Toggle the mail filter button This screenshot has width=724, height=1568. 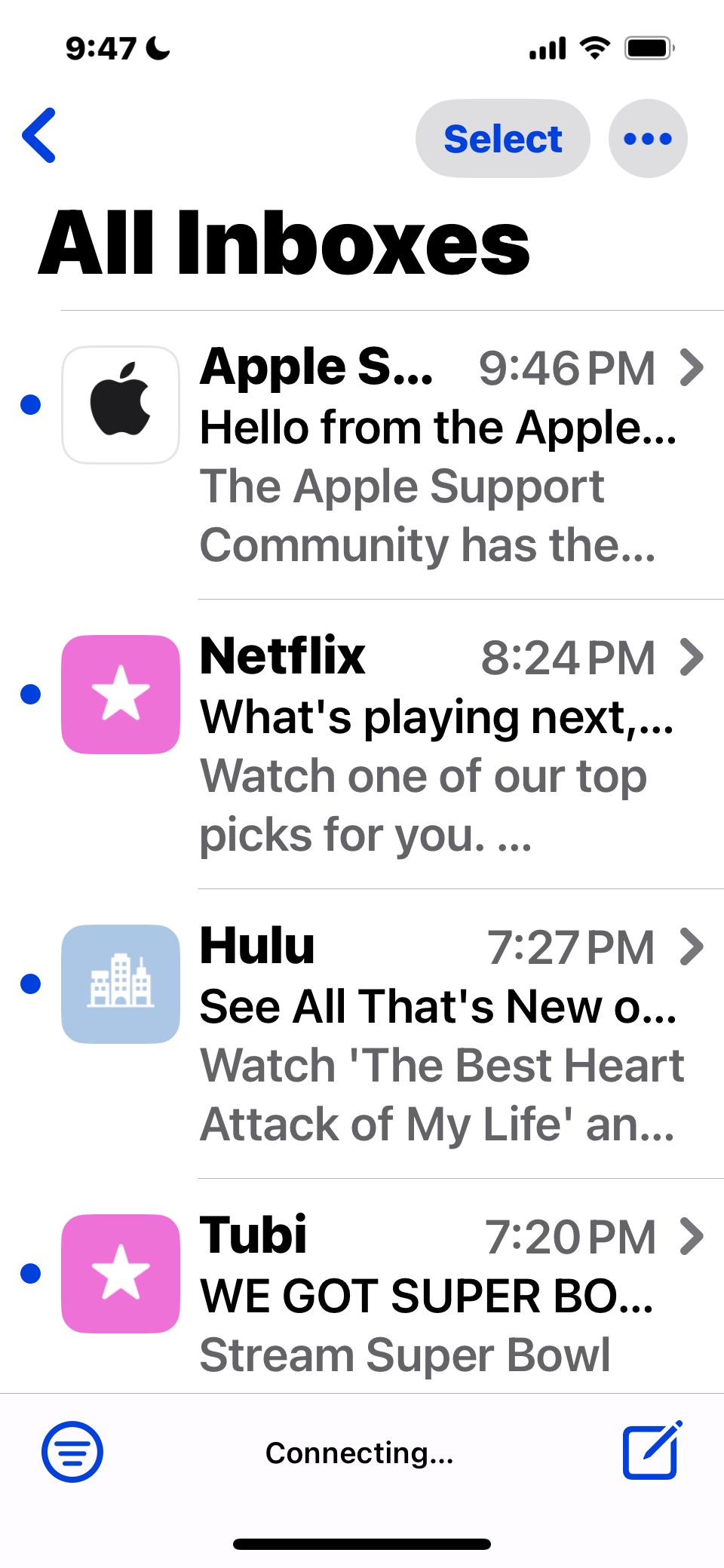point(72,1452)
